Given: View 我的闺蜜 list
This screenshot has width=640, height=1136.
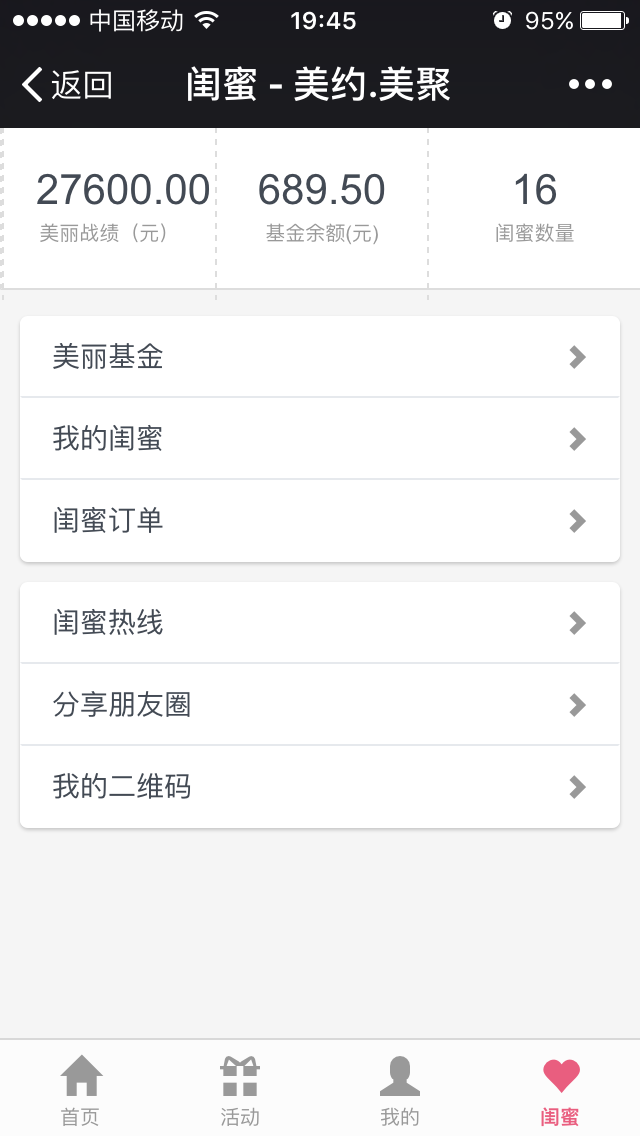Looking at the screenshot, I should tap(320, 439).
